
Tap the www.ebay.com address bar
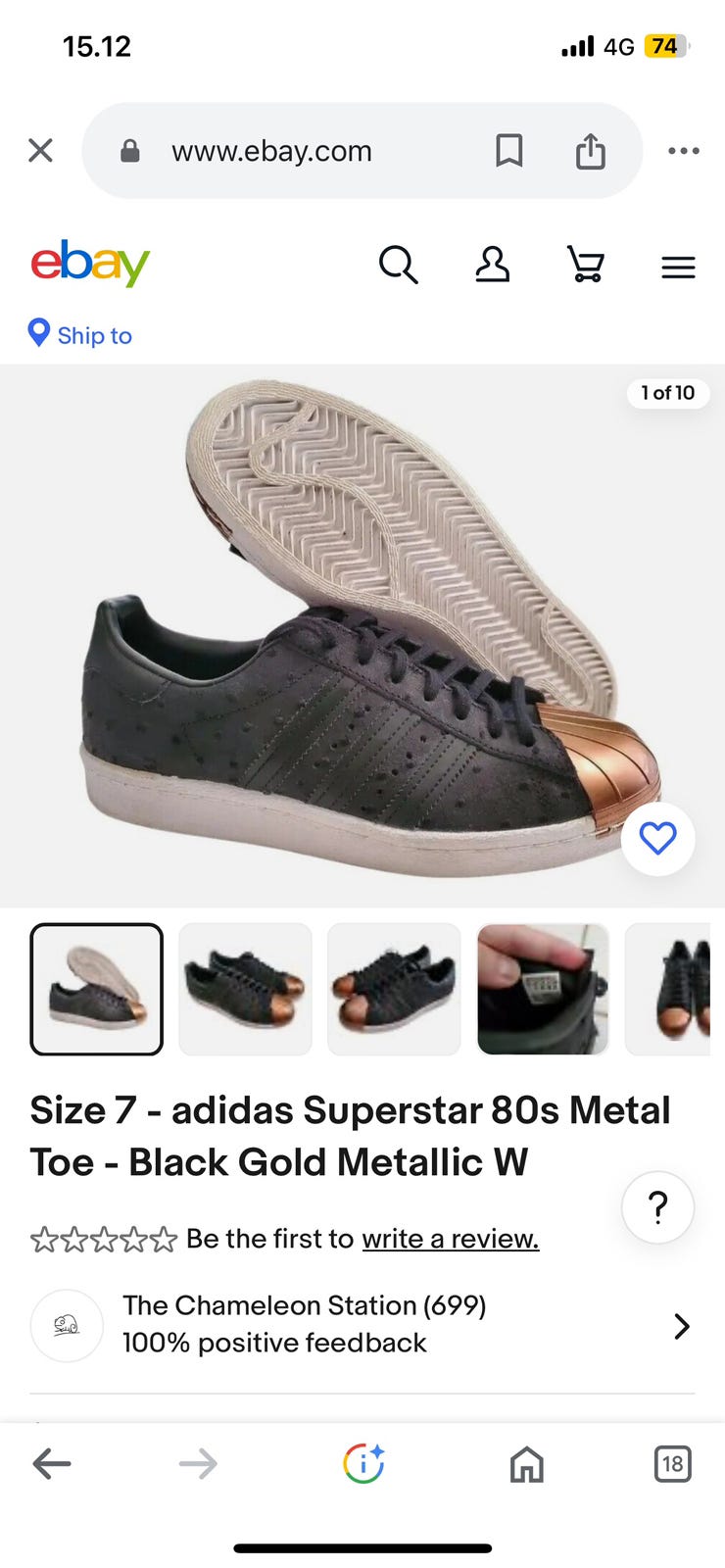click(x=271, y=151)
